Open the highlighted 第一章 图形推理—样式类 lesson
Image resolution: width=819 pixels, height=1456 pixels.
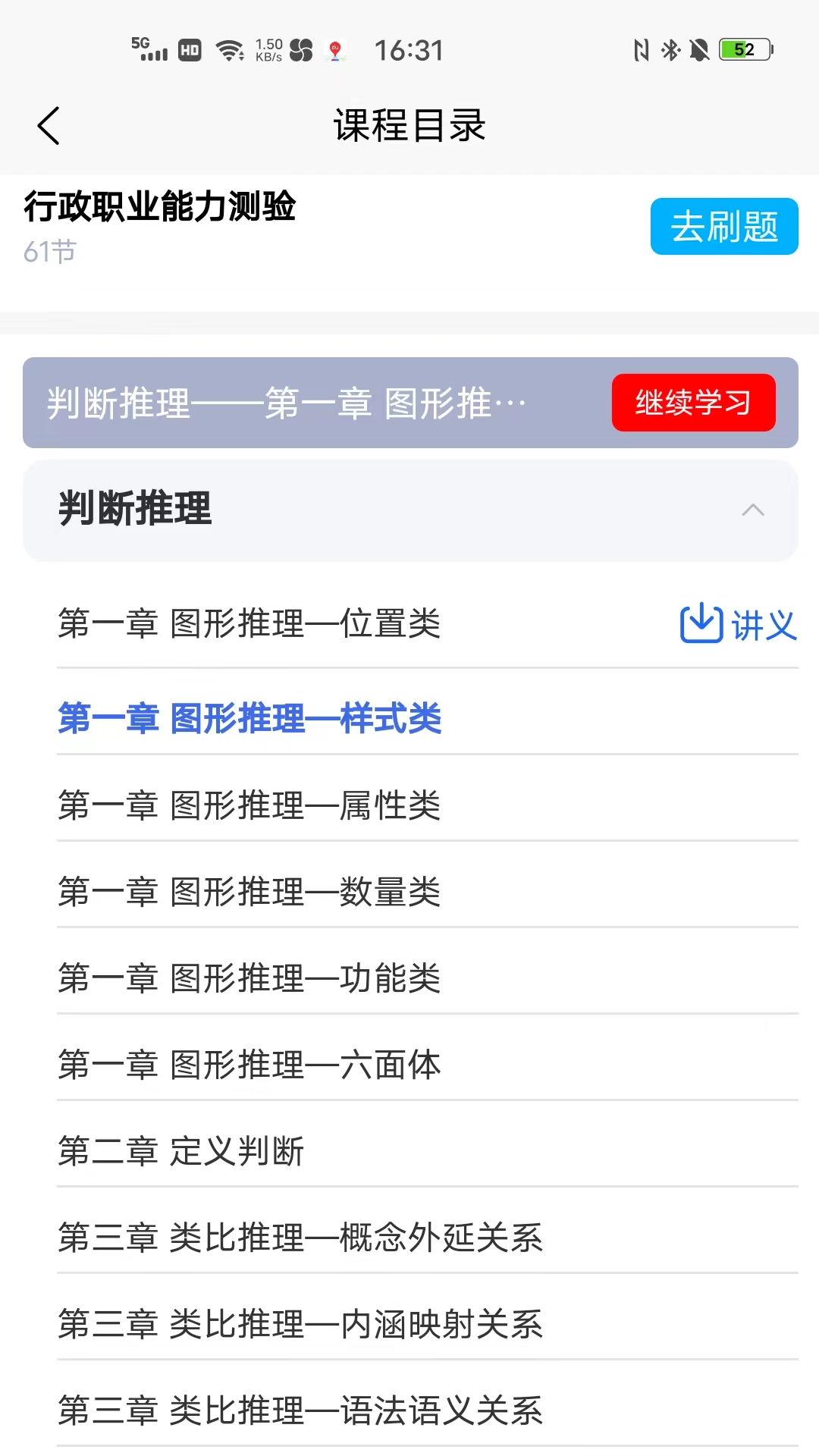point(249,719)
